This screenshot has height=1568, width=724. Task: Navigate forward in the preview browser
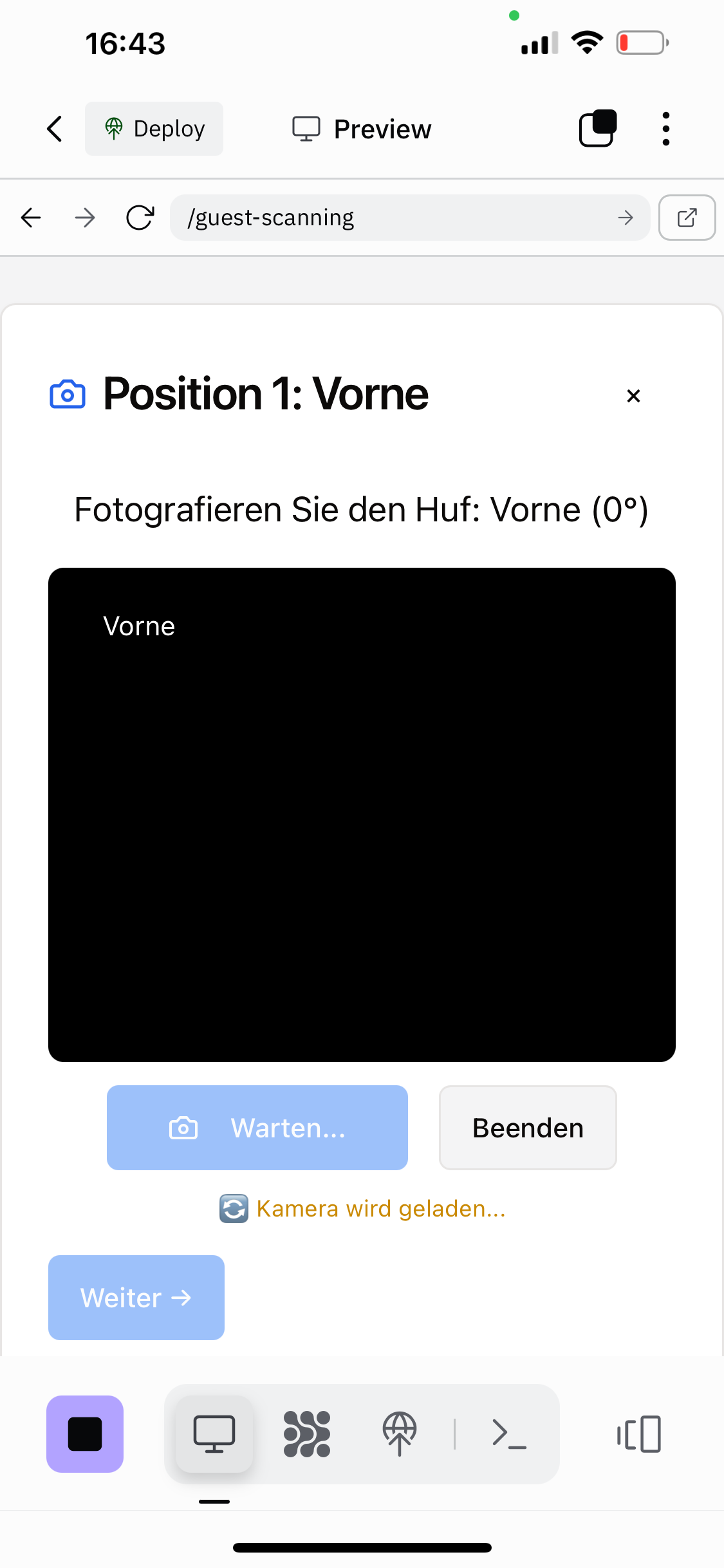[85, 218]
